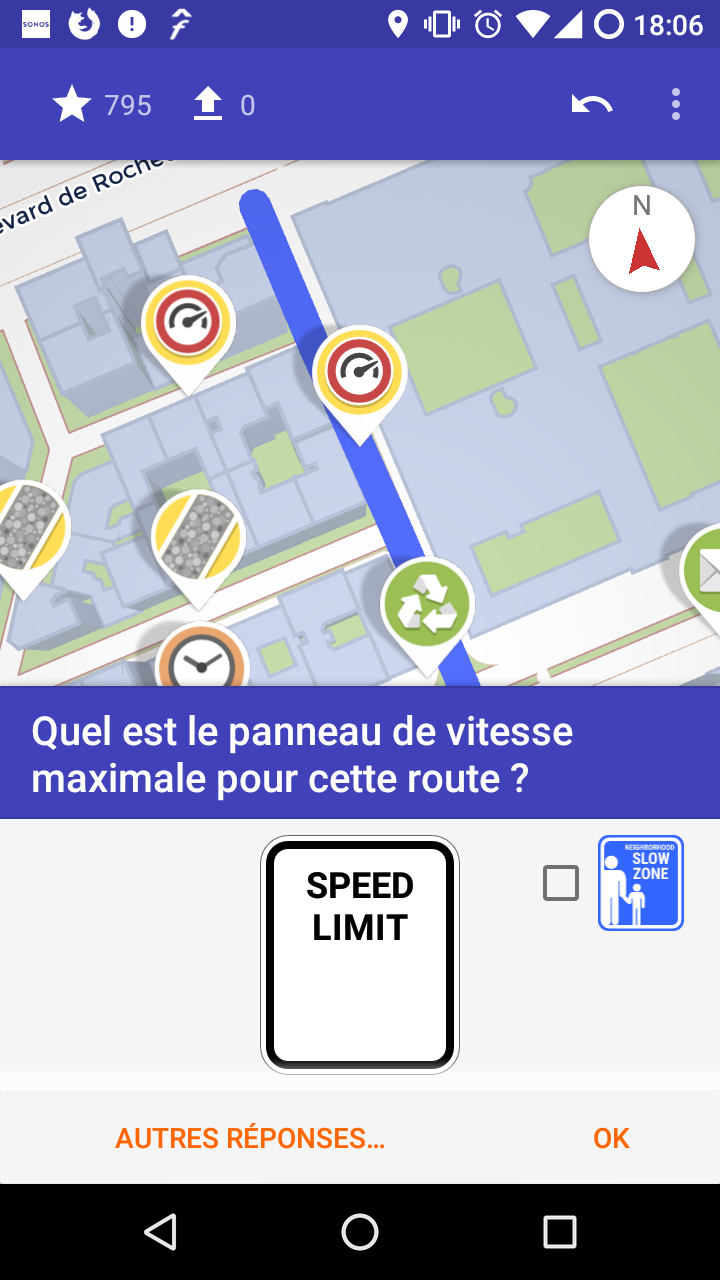Select the speed quest pin on the blue route
This screenshot has width=720, height=1280.
pos(359,373)
